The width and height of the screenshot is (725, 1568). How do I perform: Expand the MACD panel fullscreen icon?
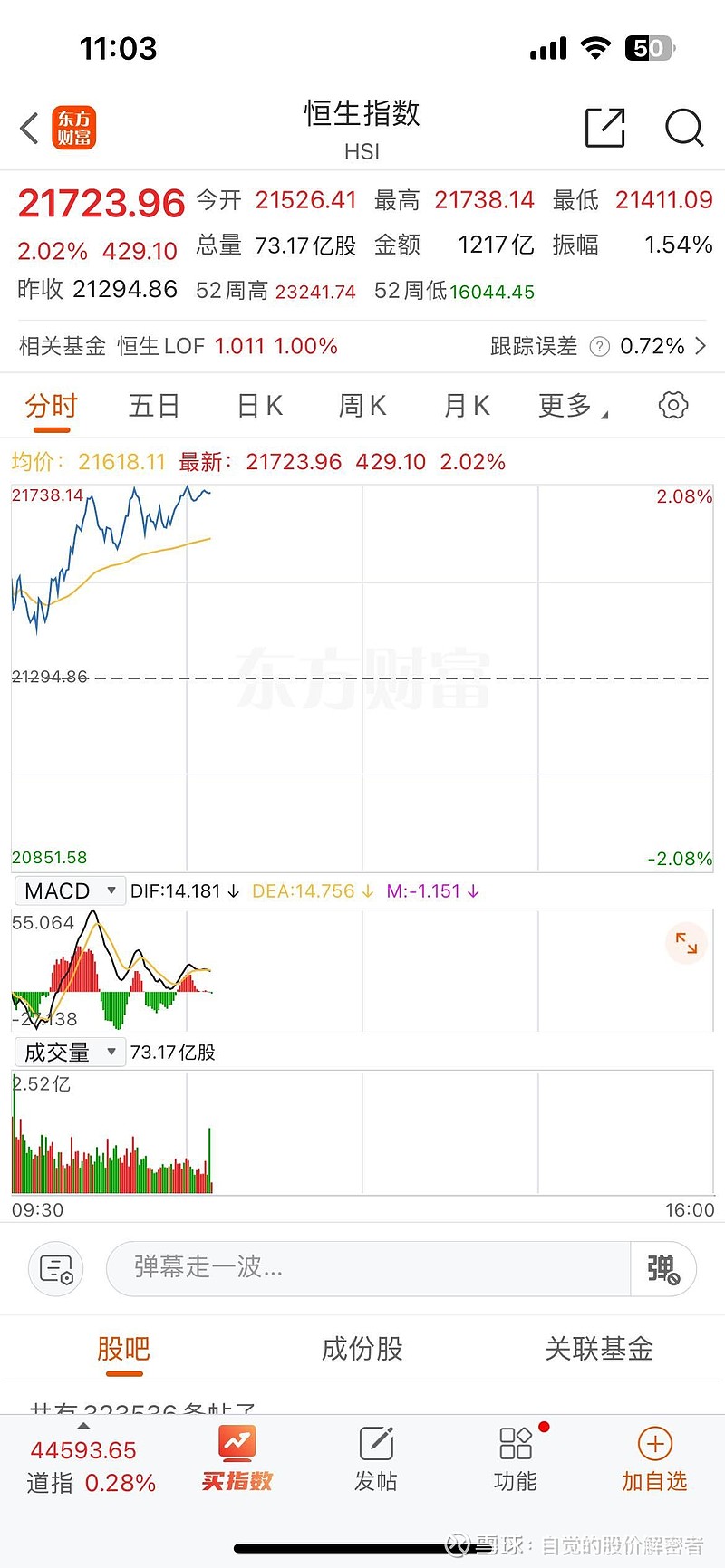686,943
